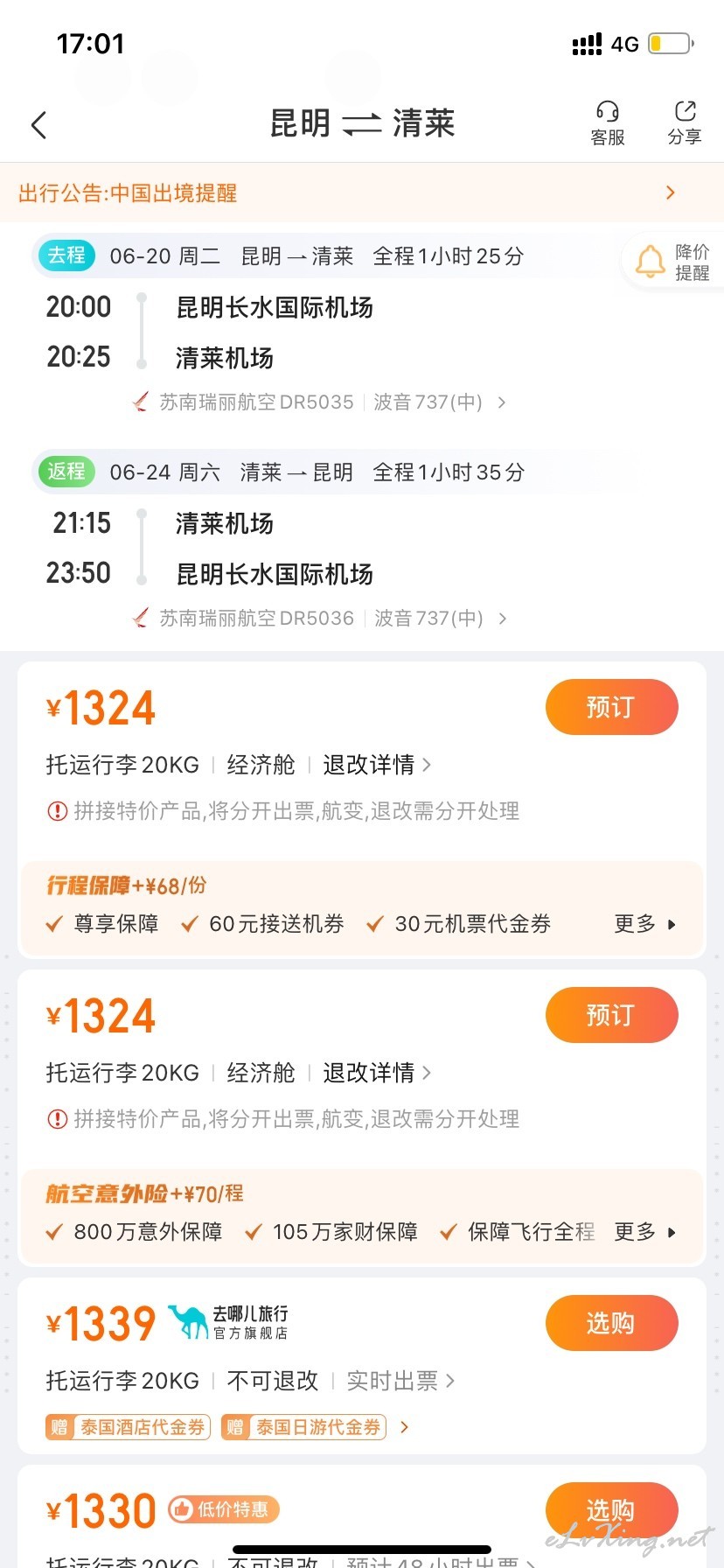
Task: Expand 更多 in 行程保障 section
Action: point(645,924)
